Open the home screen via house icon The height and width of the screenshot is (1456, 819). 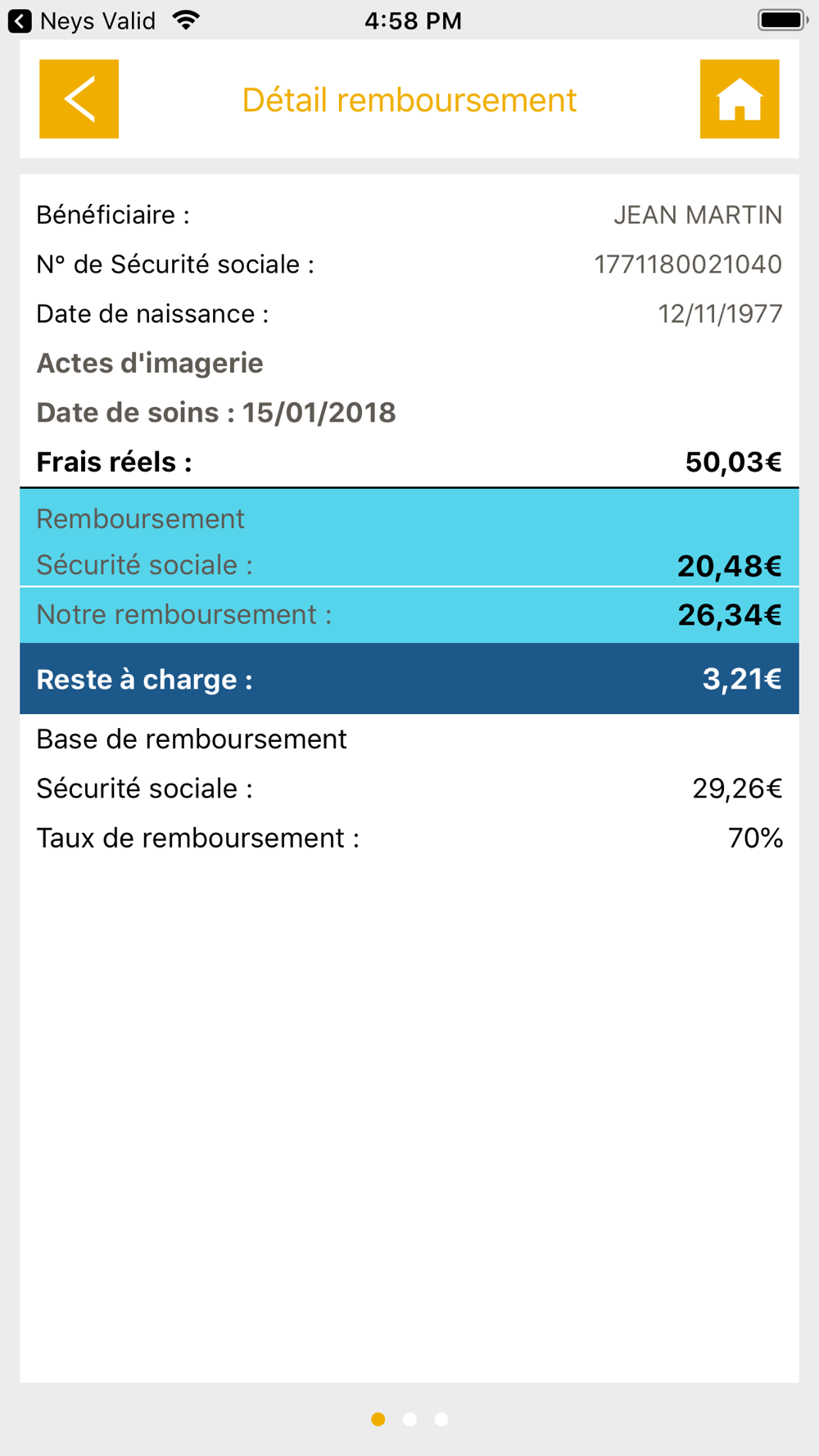click(740, 99)
